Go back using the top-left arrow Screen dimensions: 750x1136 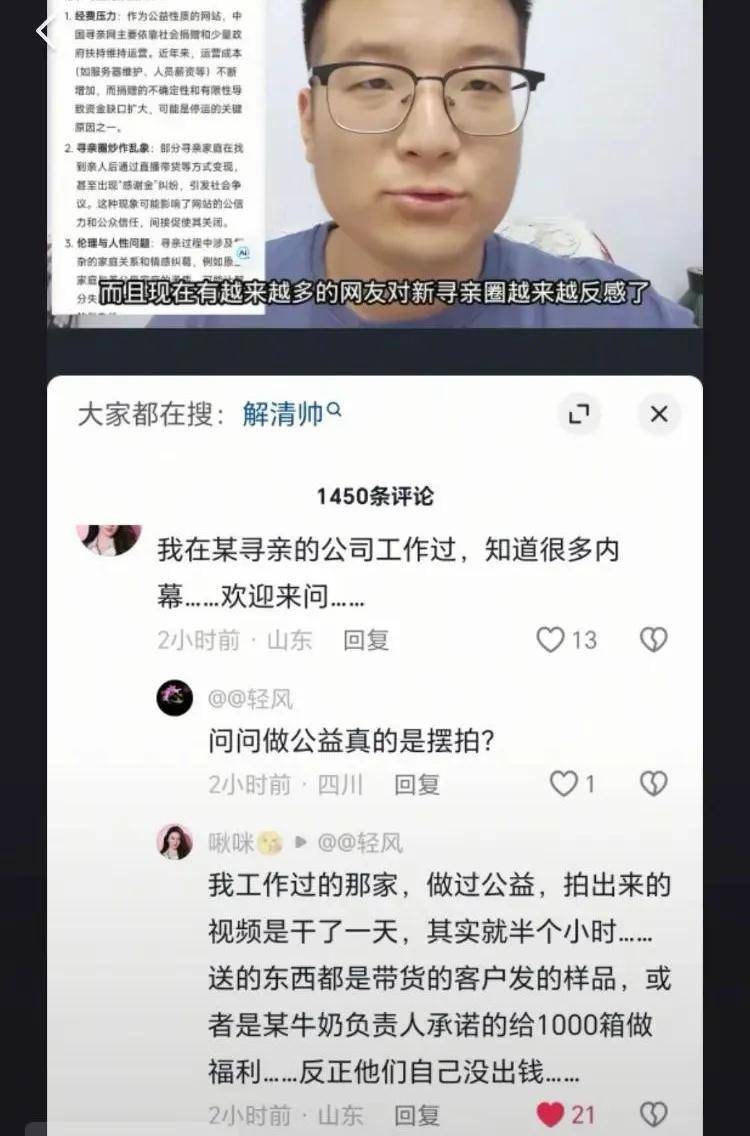(45, 30)
